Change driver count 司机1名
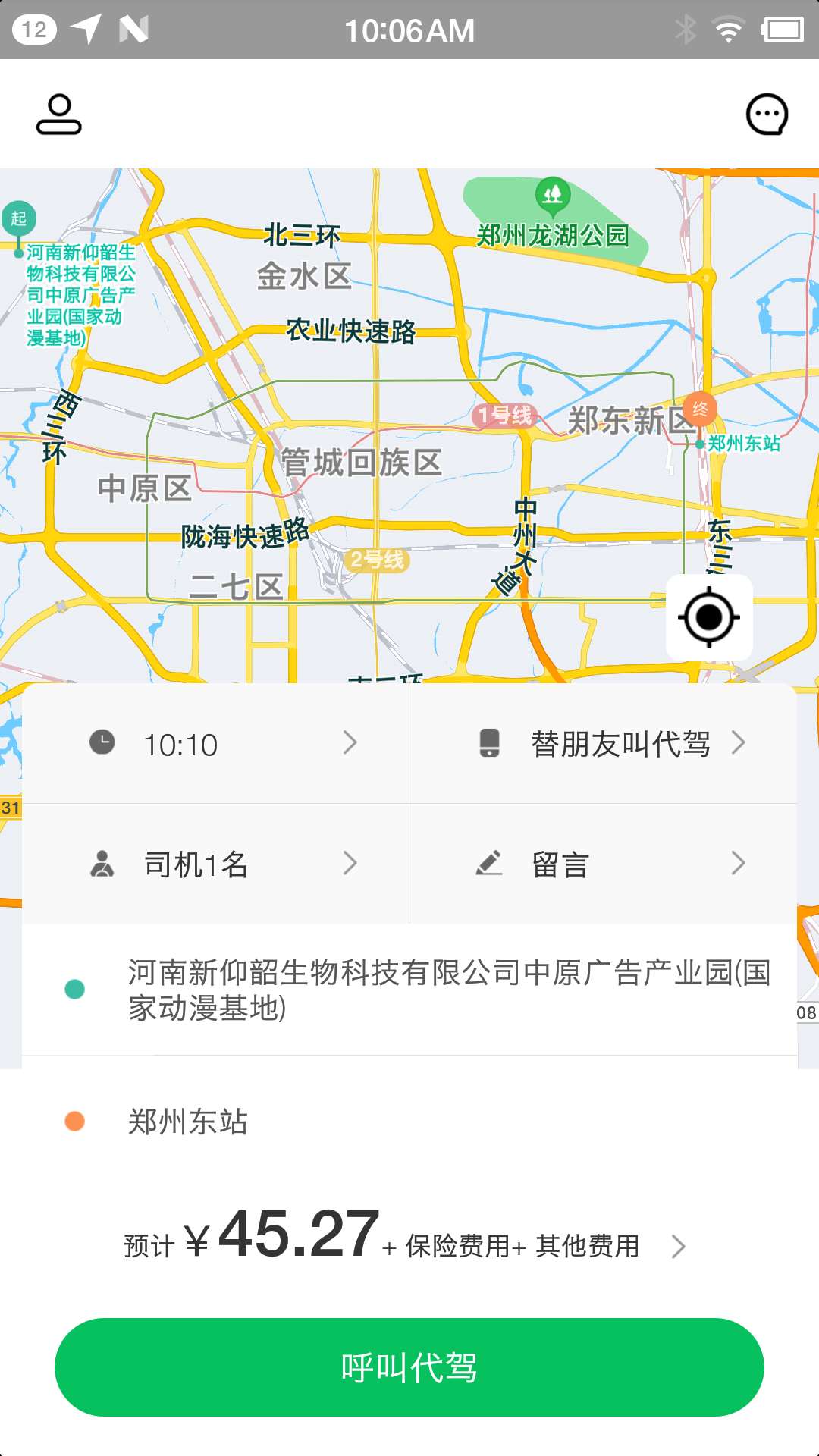The width and height of the screenshot is (819, 1456). tap(216, 864)
